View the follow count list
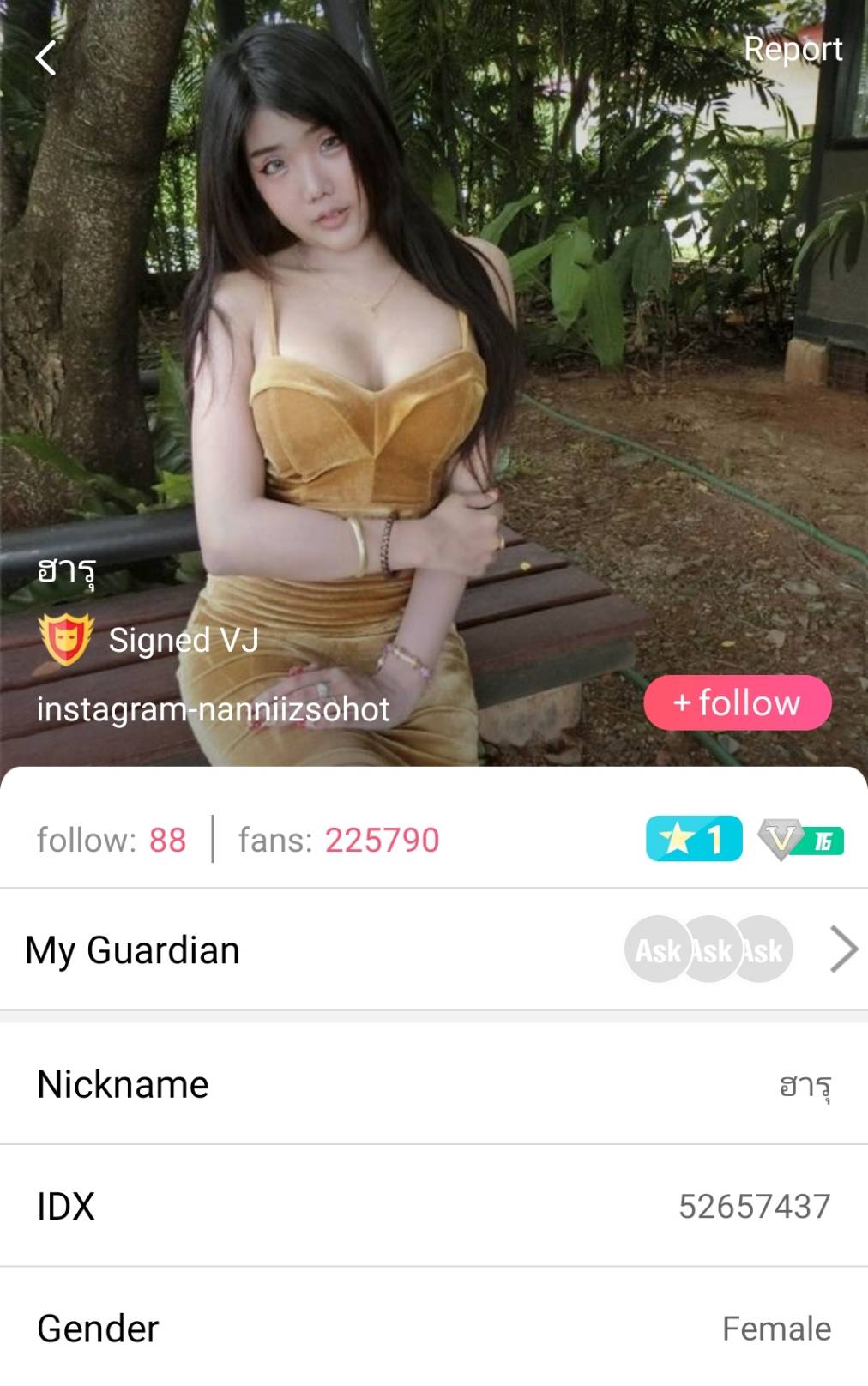 (112, 840)
